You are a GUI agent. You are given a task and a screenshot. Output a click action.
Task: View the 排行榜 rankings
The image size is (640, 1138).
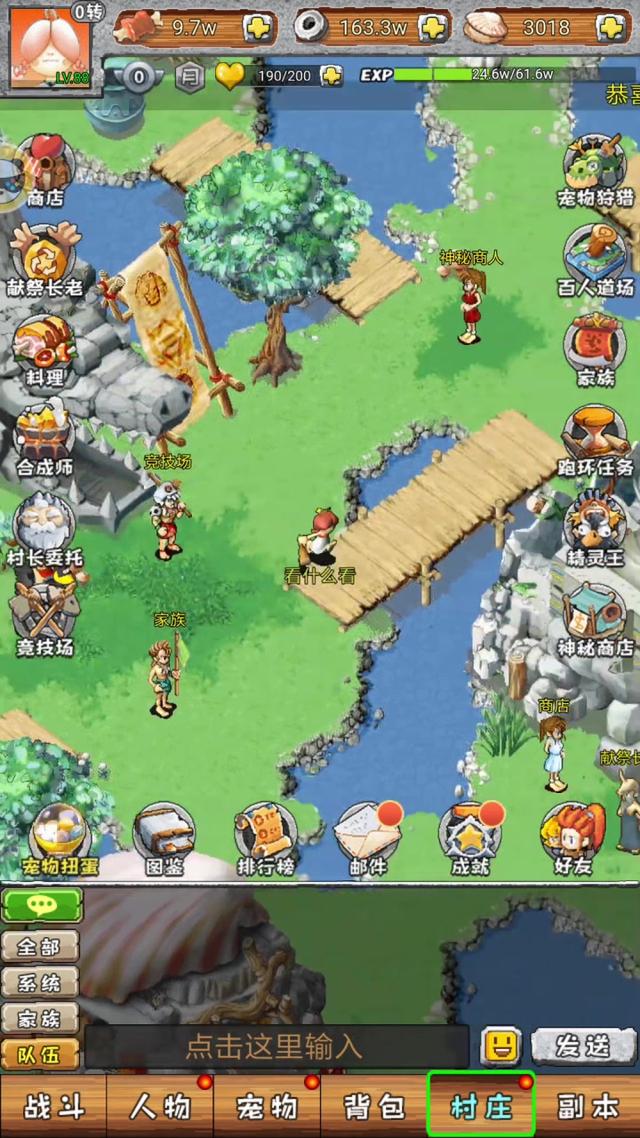(x=265, y=838)
